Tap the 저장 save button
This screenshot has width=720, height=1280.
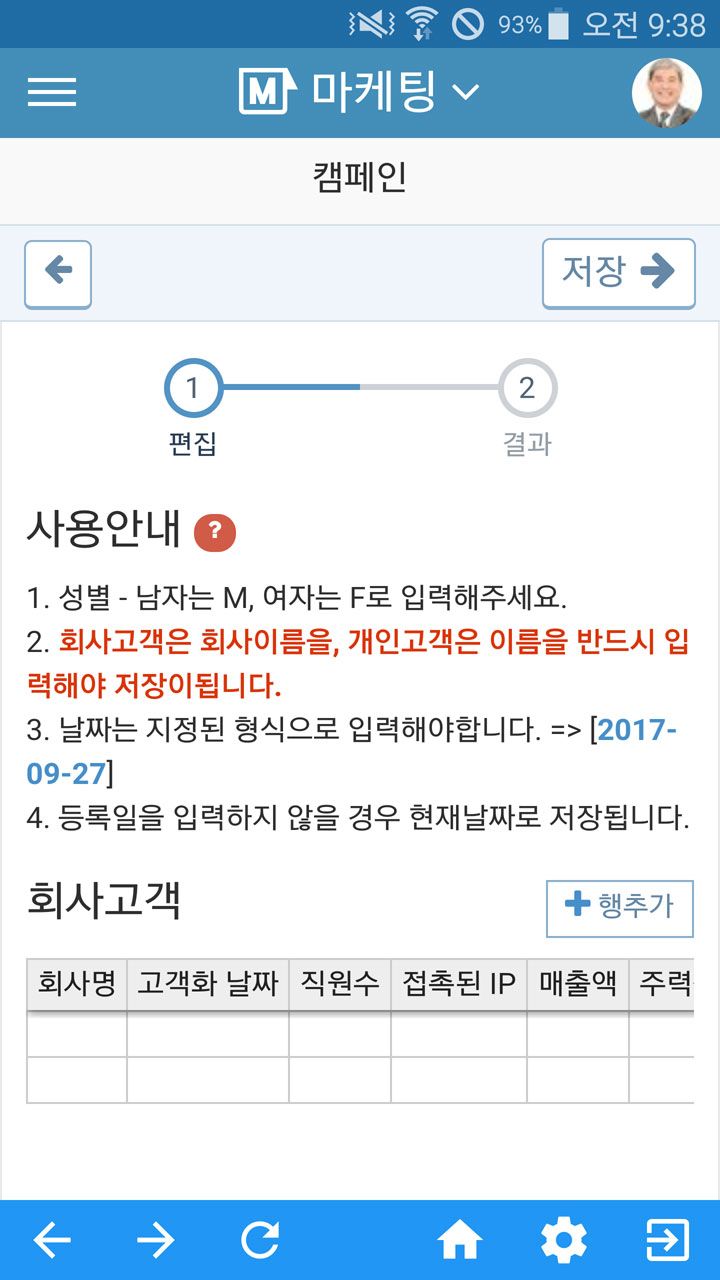click(618, 273)
